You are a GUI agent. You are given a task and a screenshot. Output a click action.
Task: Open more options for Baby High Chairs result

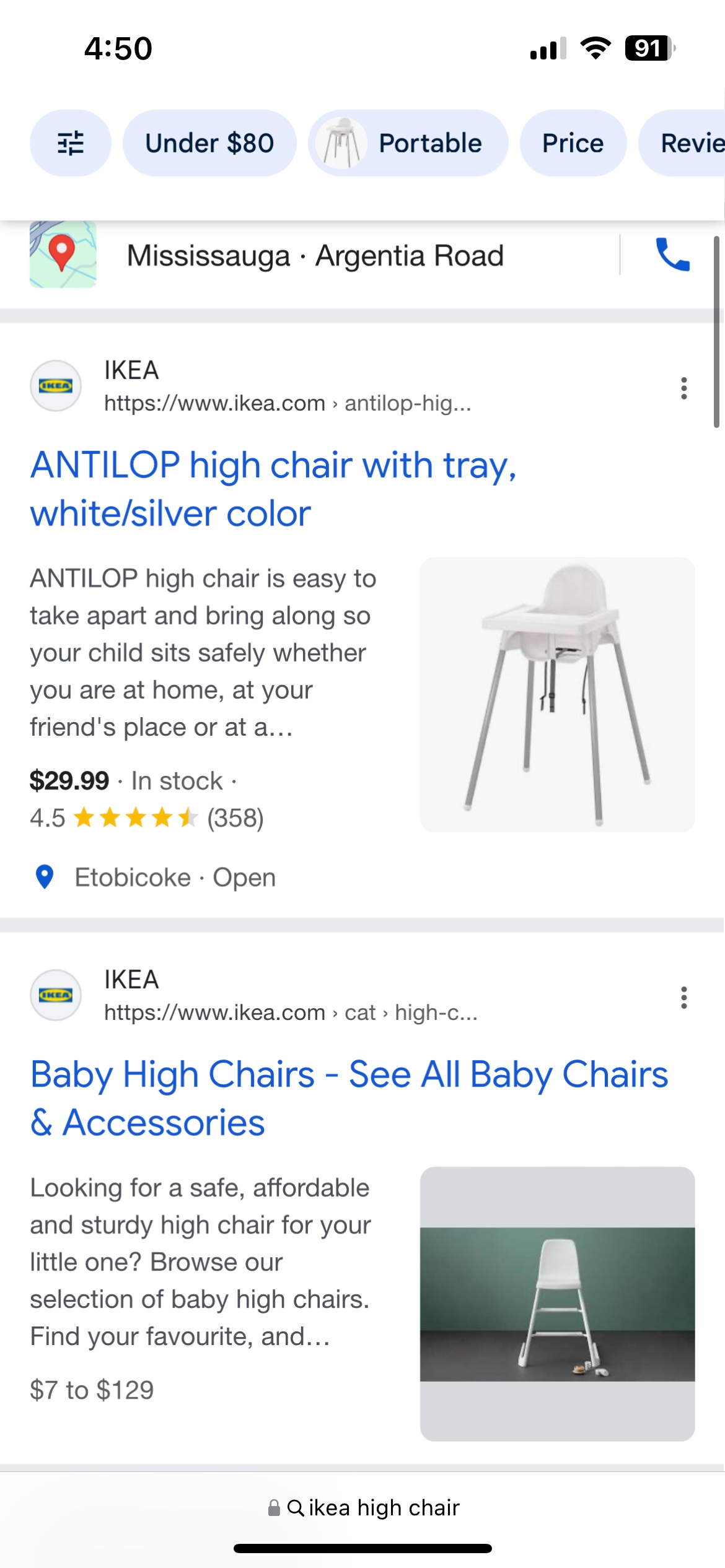683,998
